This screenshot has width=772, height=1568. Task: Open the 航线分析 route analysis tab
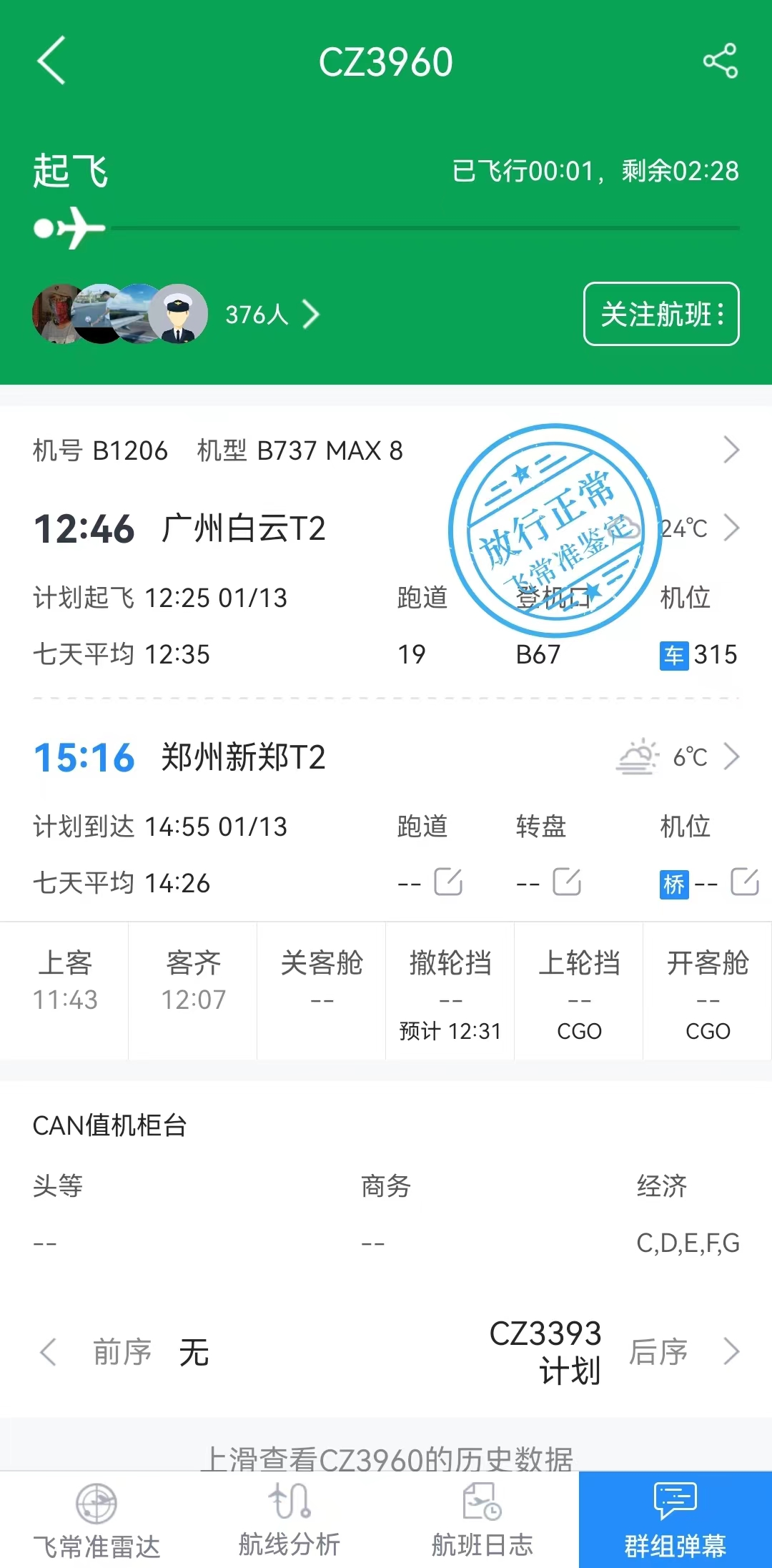[289, 1520]
